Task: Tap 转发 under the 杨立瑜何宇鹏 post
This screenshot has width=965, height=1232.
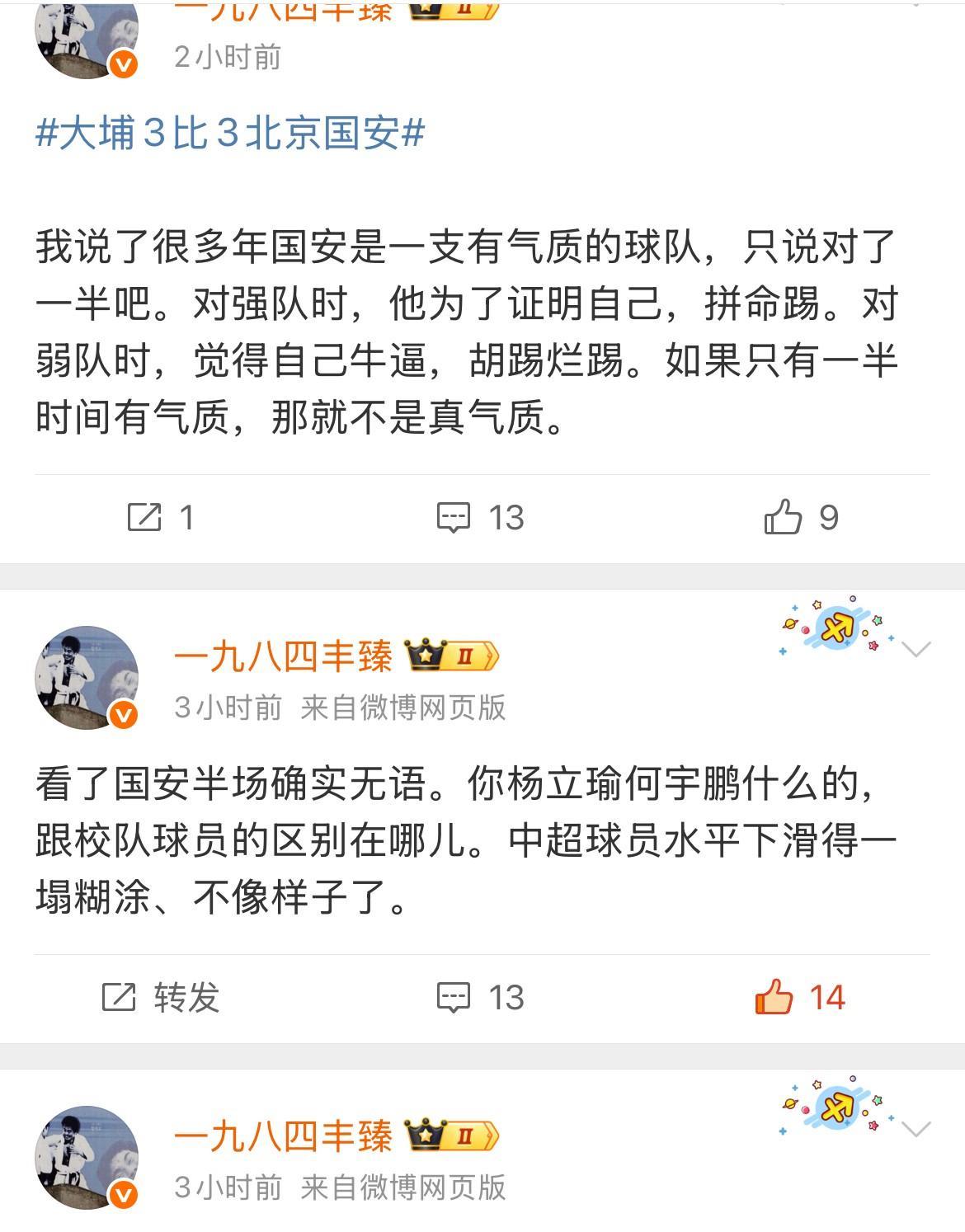Action: click(x=160, y=998)
